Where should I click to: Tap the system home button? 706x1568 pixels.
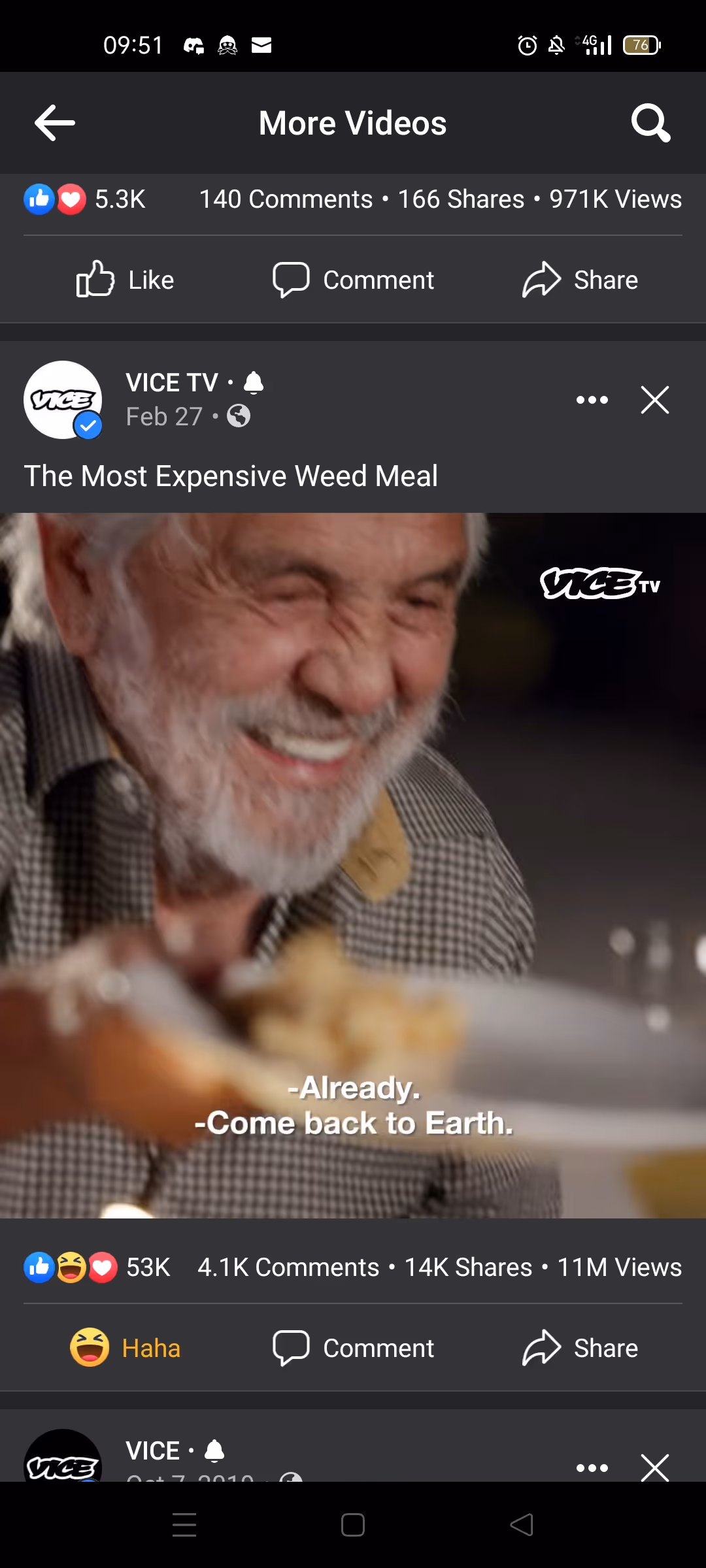tap(353, 1525)
